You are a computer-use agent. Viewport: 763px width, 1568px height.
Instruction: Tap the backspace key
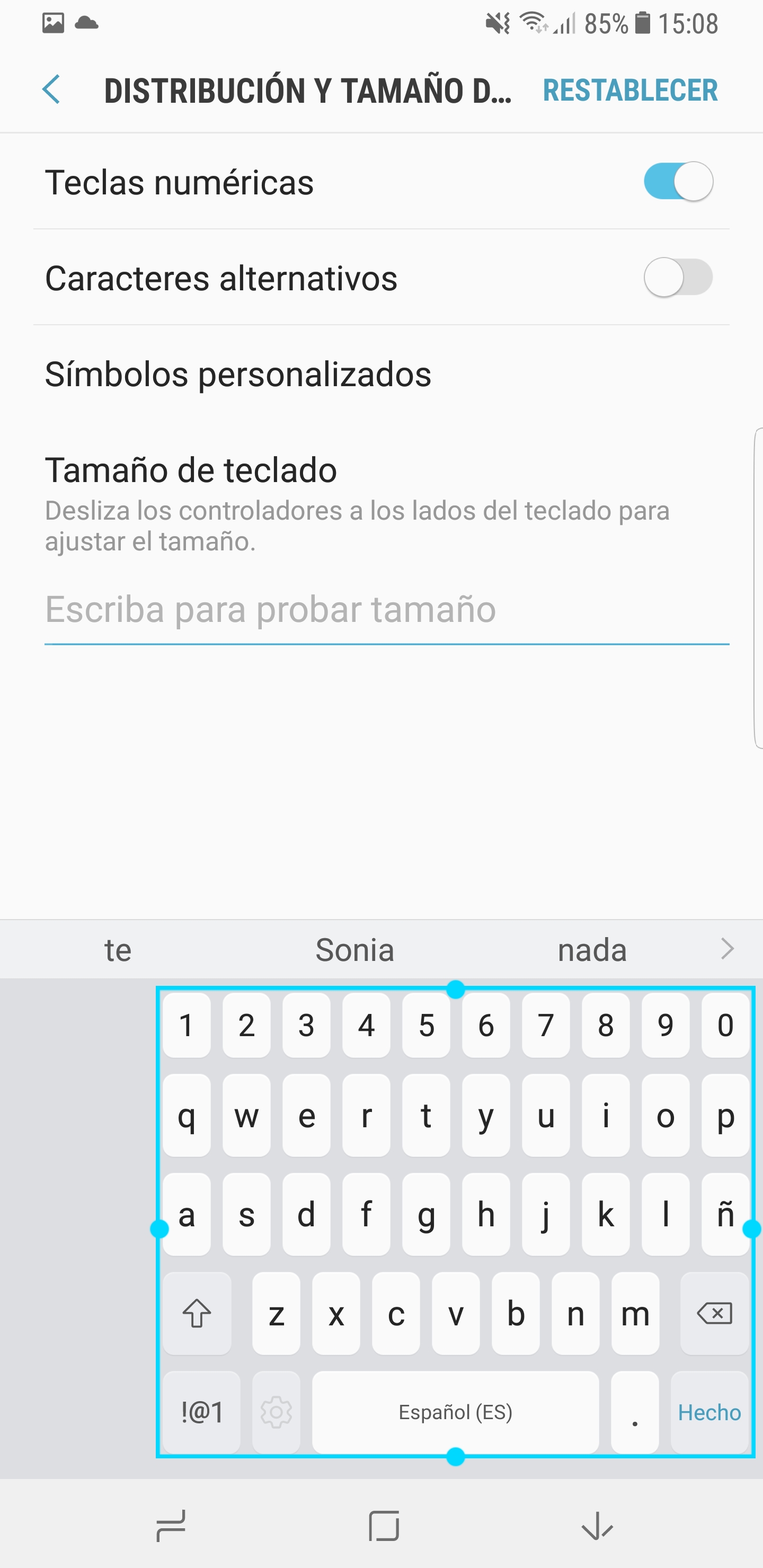coord(714,1313)
